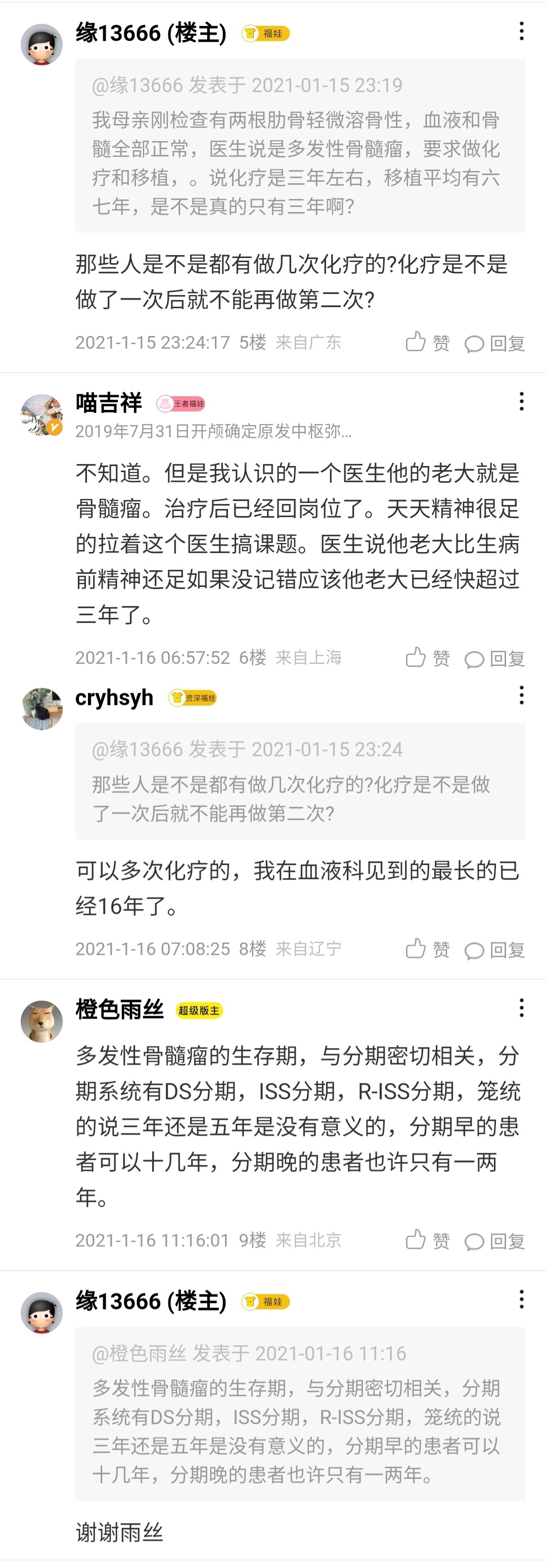546x1568 pixels.
Task: Reply to cryhsyh's 8楼 post
Action: [x=495, y=950]
